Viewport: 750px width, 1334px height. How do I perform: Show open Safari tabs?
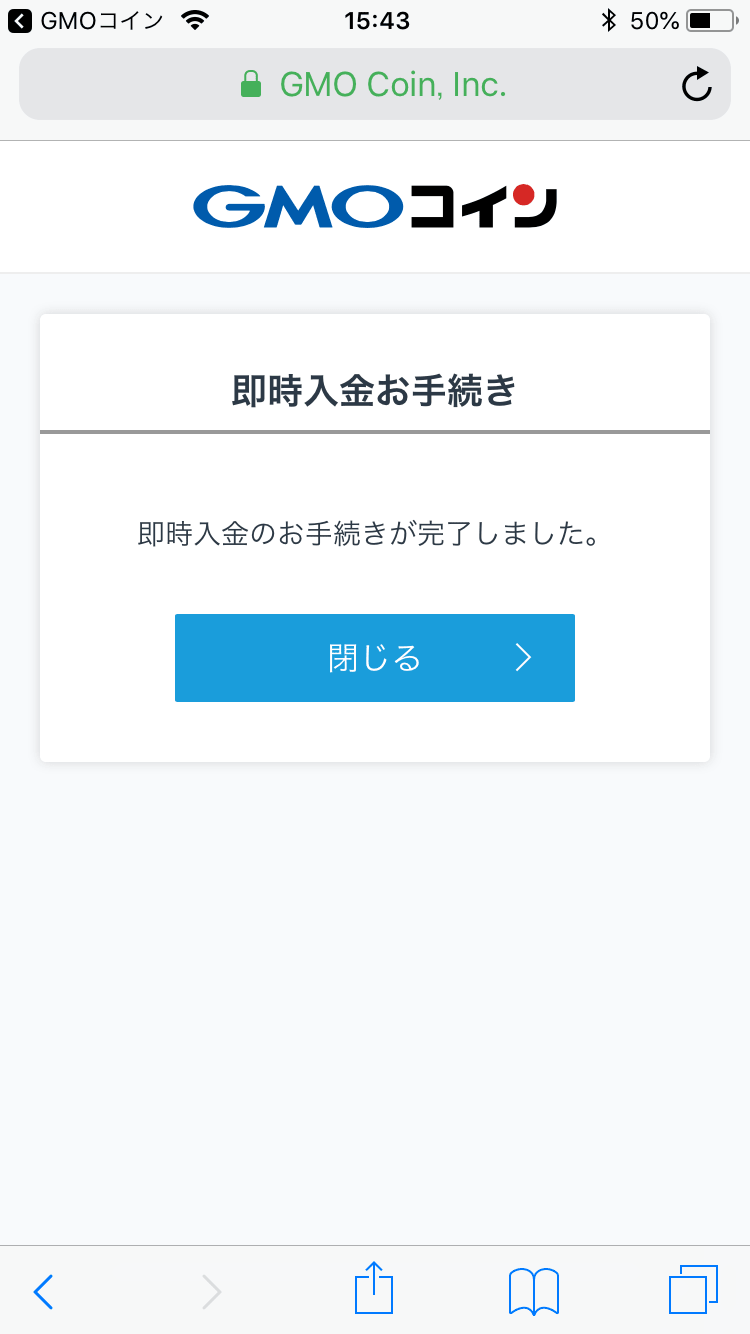tap(693, 1289)
